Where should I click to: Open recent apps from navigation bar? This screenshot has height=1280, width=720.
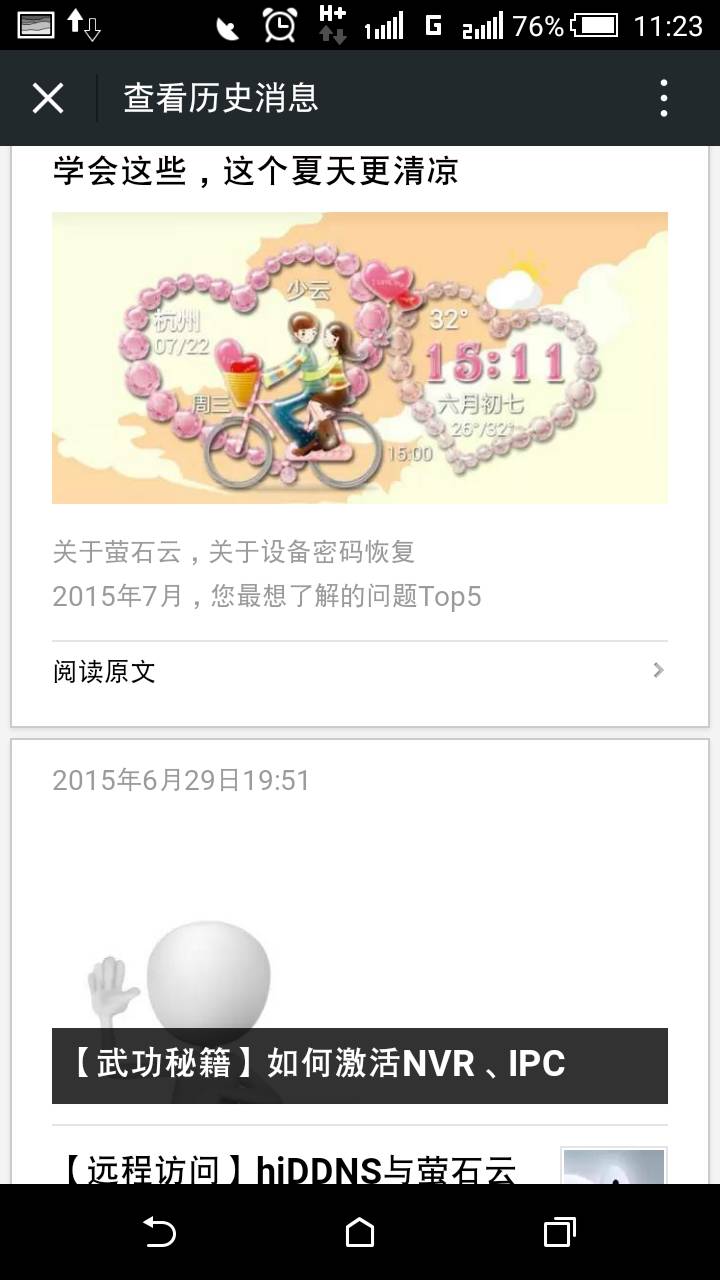(560, 1232)
